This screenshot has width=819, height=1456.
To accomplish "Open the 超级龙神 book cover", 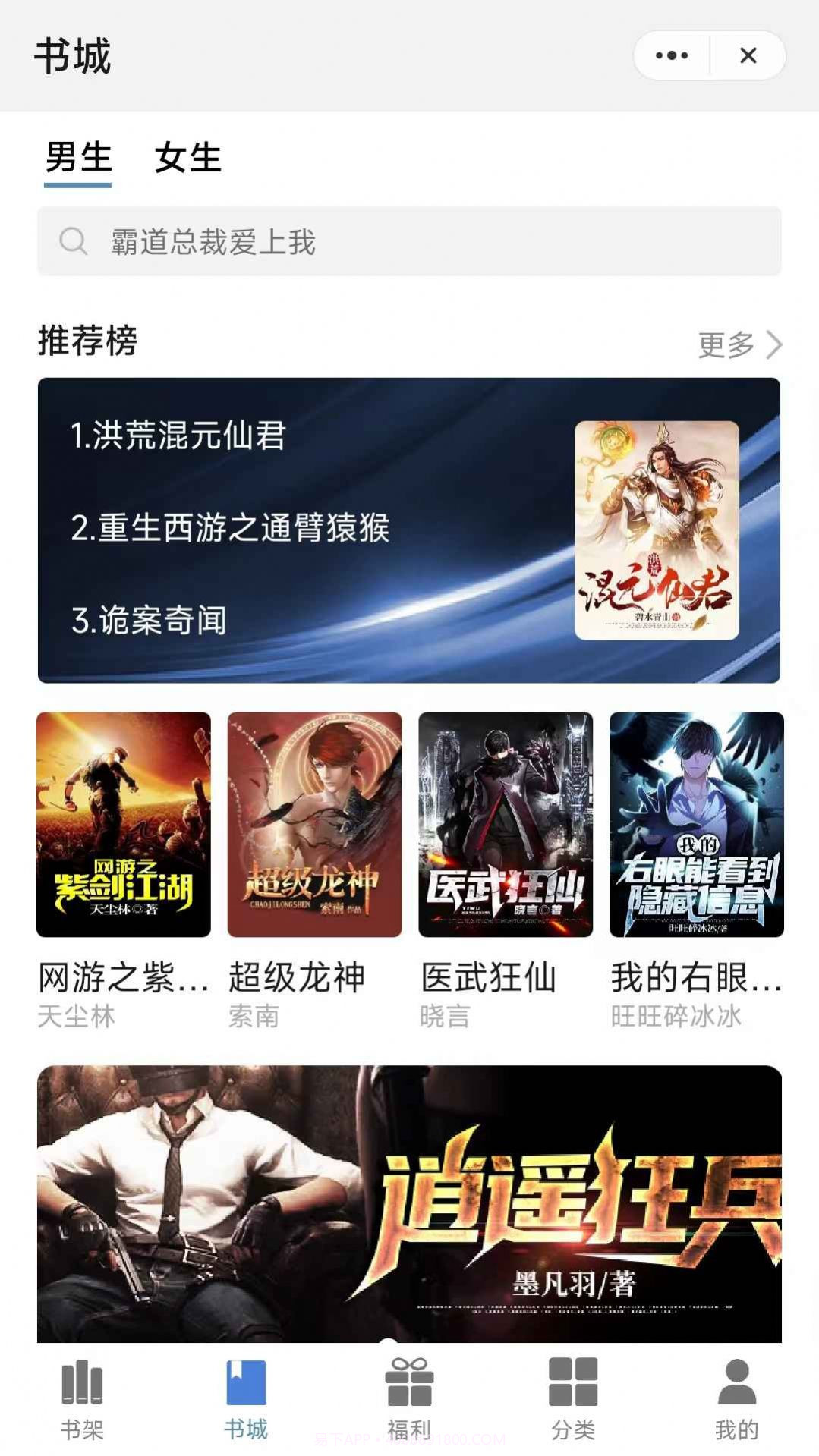I will (313, 824).
